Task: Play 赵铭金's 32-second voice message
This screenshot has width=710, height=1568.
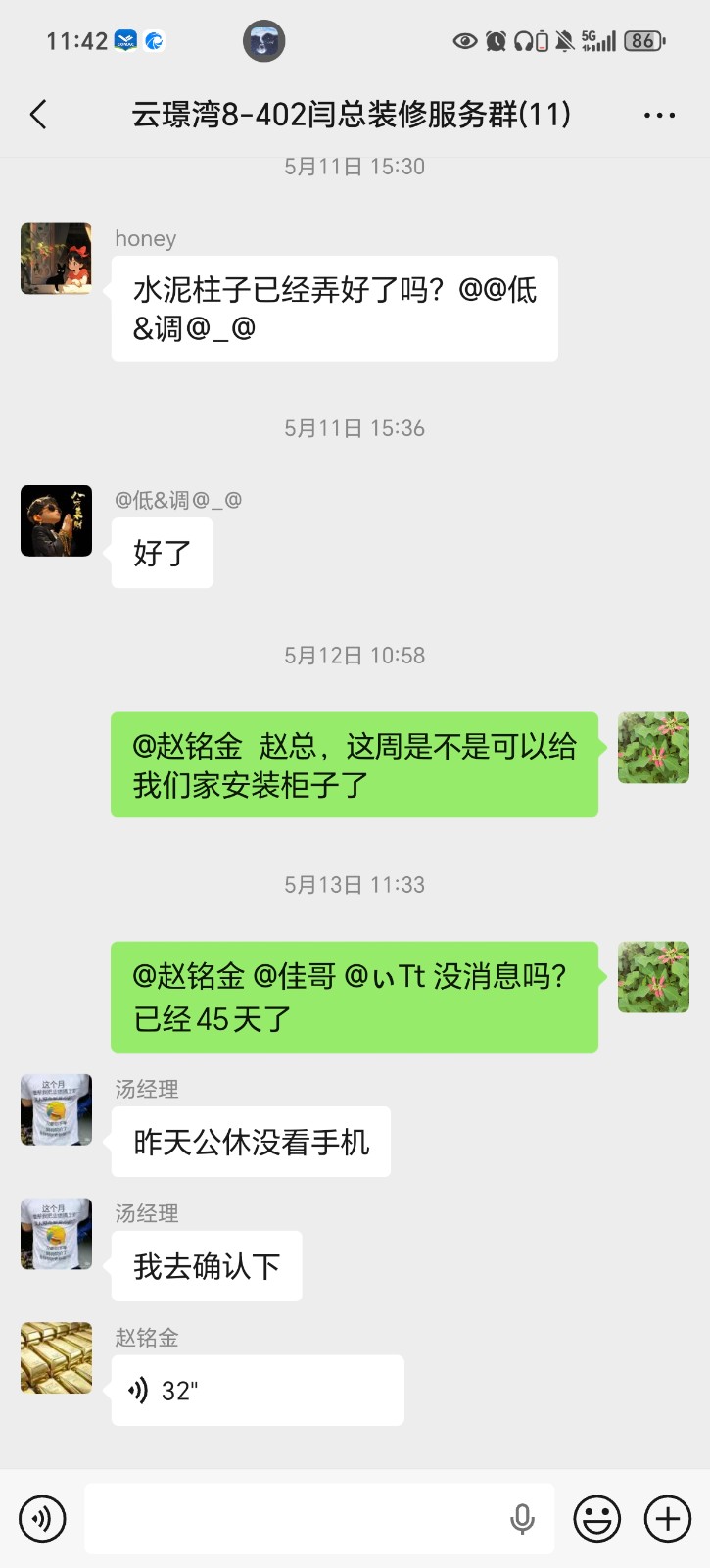Action: 257,1390
